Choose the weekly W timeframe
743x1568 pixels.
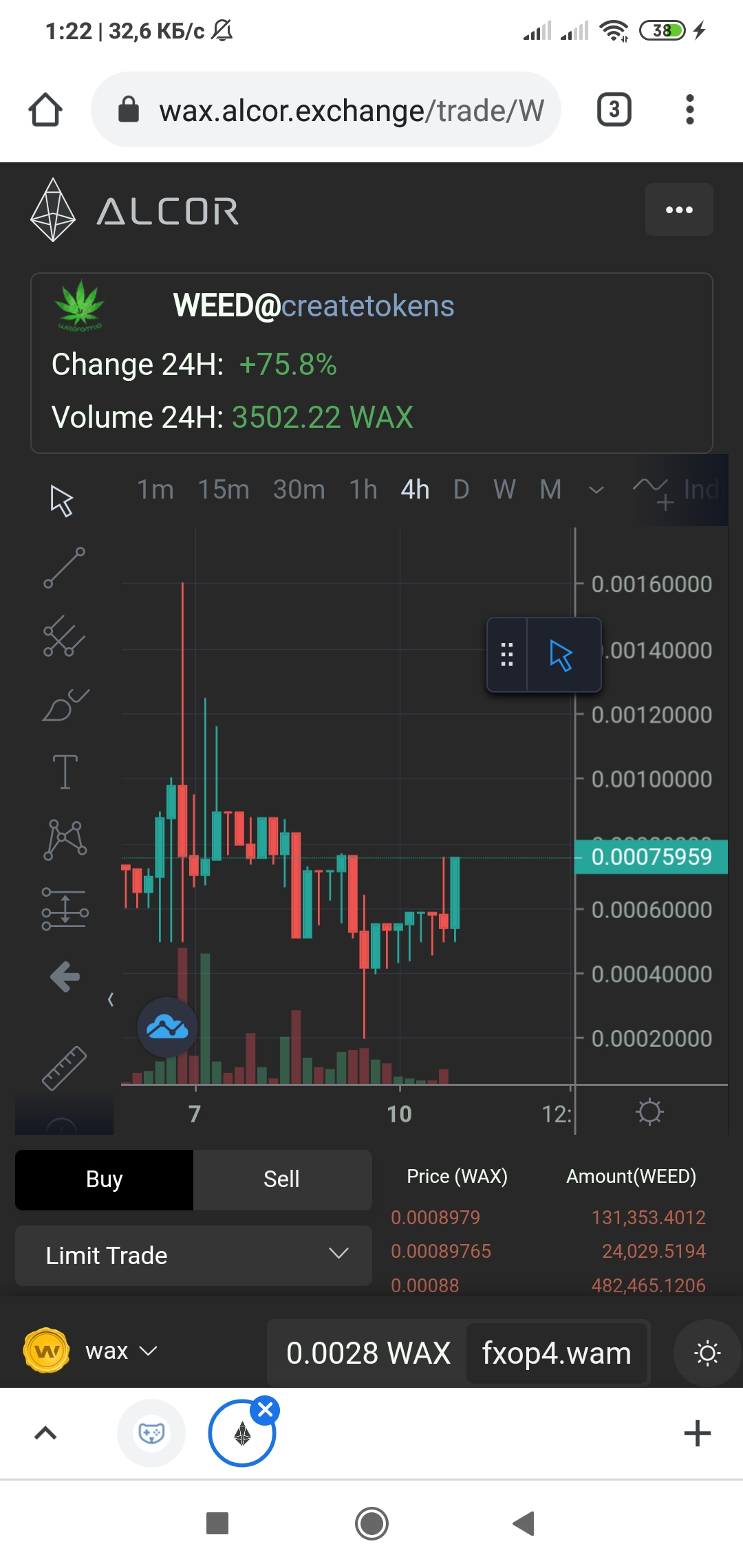(x=504, y=490)
